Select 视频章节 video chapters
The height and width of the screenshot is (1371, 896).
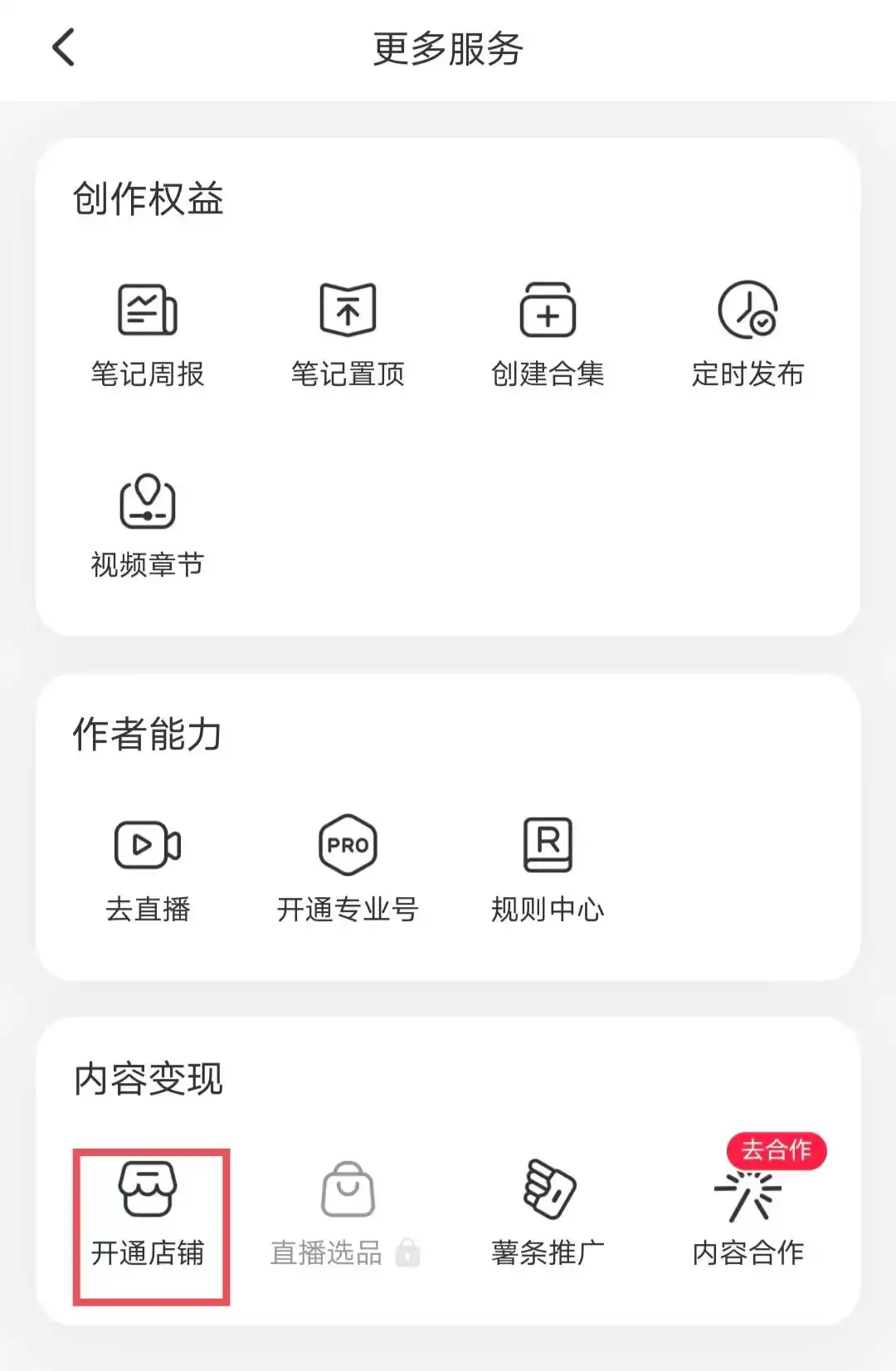pos(148,523)
